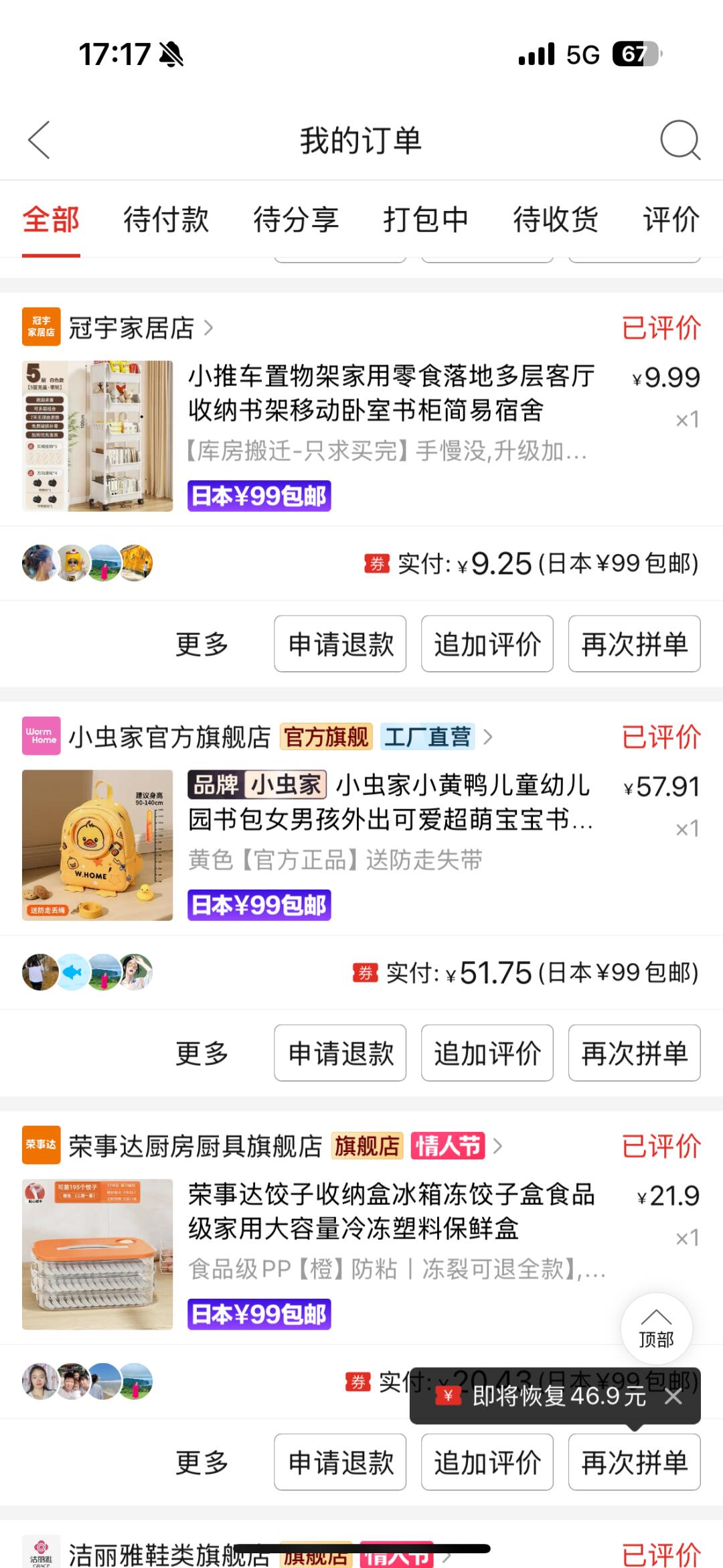Switch to 待收货 tab
The width and height of the screenshot is (723, 1568).
pyautogui.click(x=555, y=220)
